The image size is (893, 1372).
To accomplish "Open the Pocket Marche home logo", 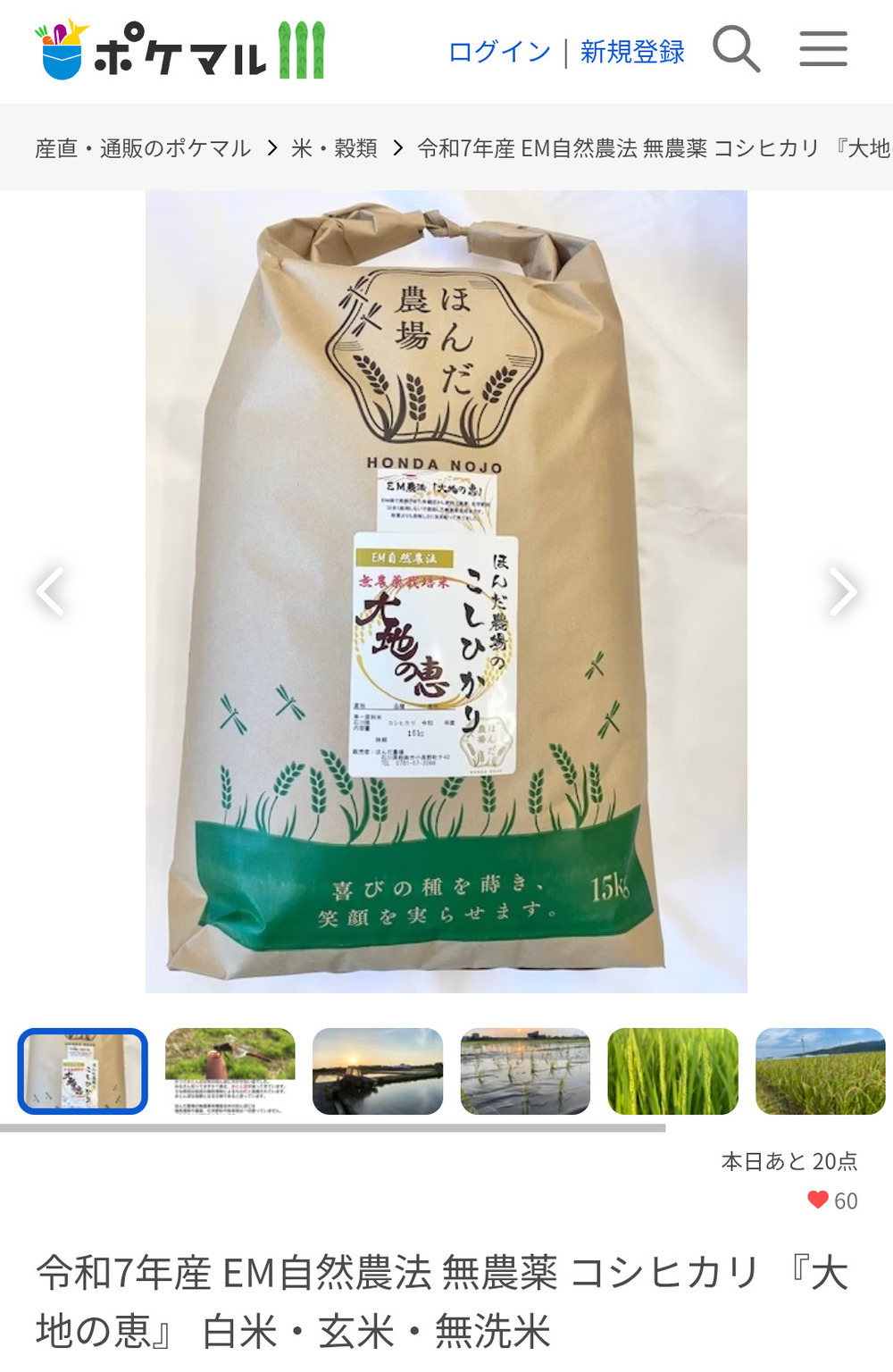I will coord(179,50).
